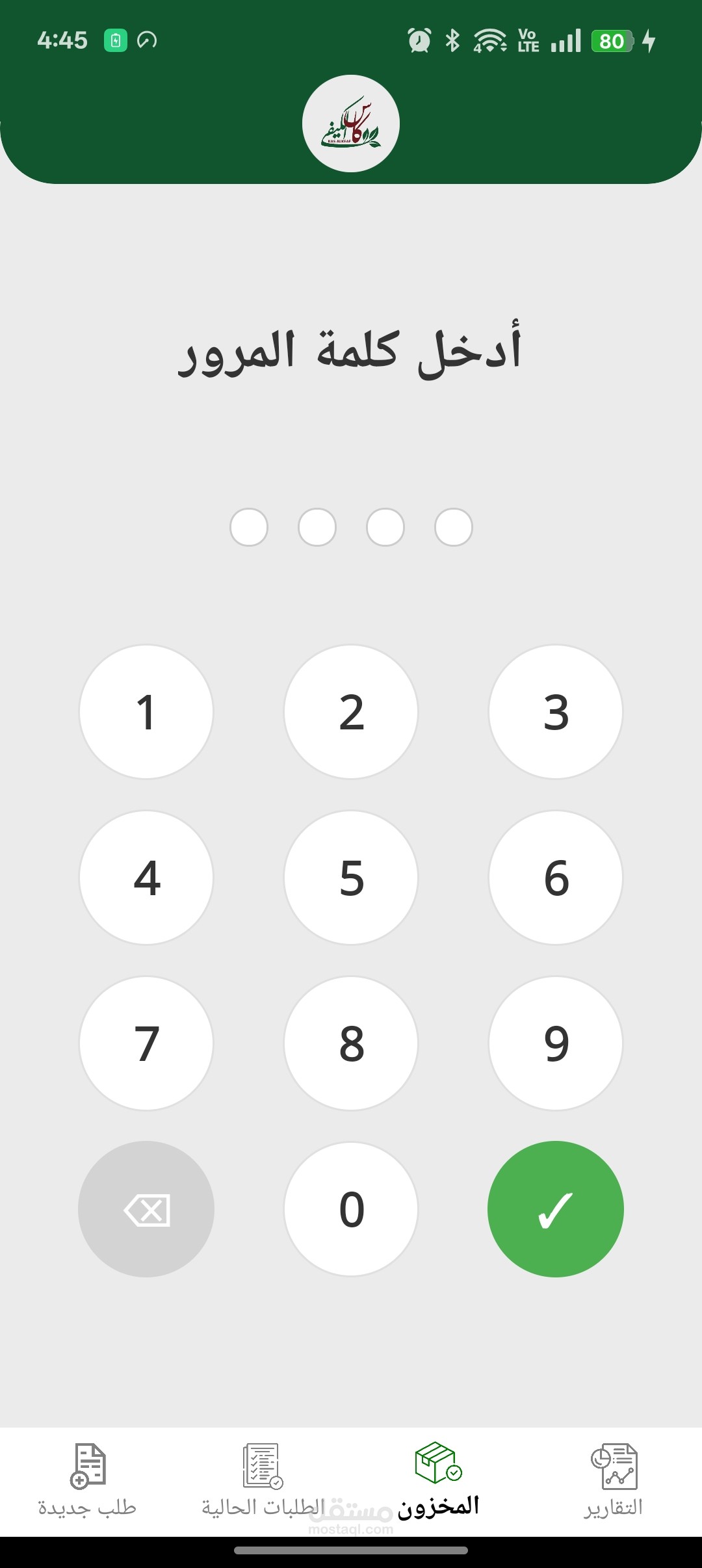702x1568 pixels.
Task: Tap the number 9 key
Action: [x=556, y=1043]
